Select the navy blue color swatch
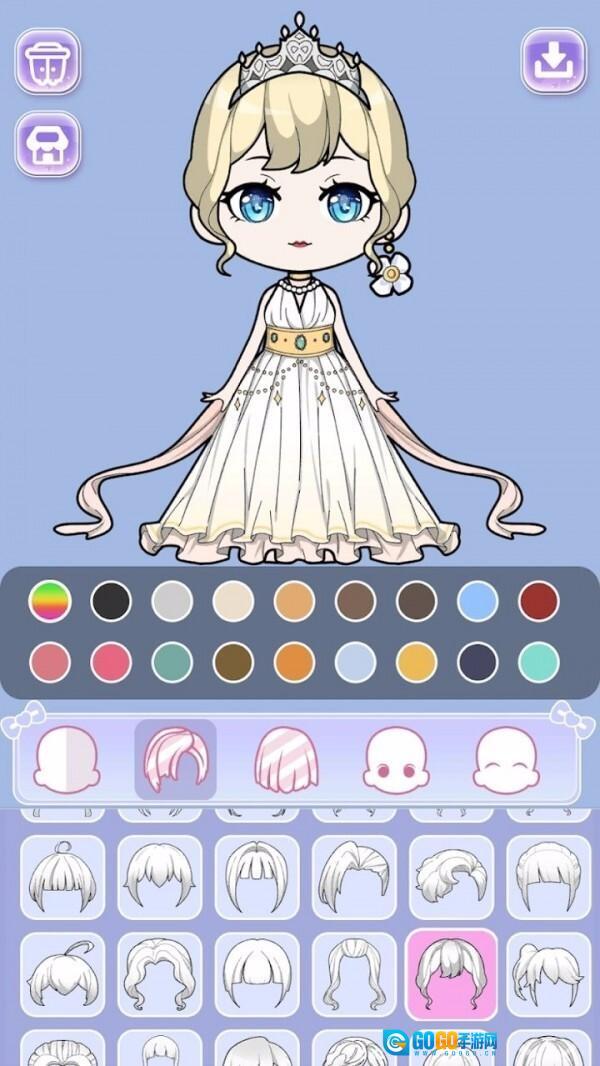This screenshot has width=600, height=1066. point(477,662)
